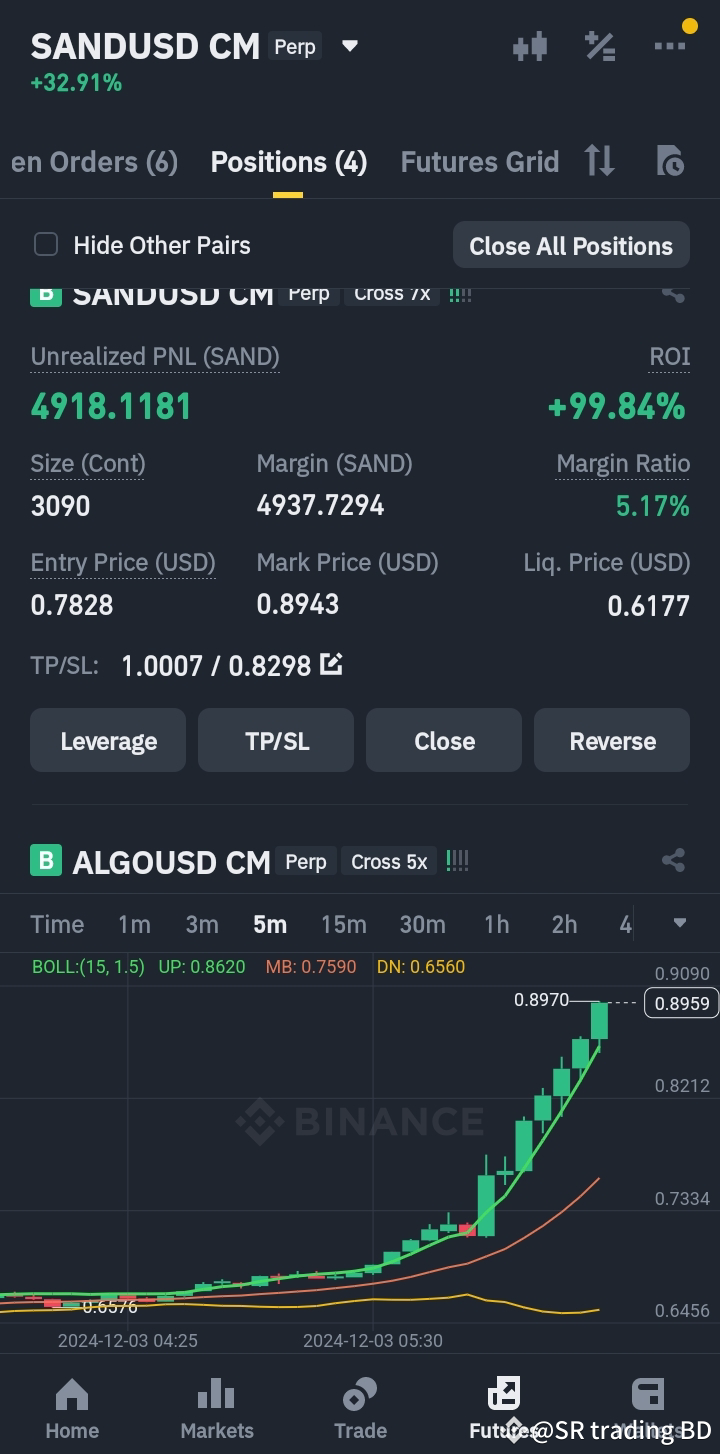Select the 15m chart timeframe

click(343, 924)
